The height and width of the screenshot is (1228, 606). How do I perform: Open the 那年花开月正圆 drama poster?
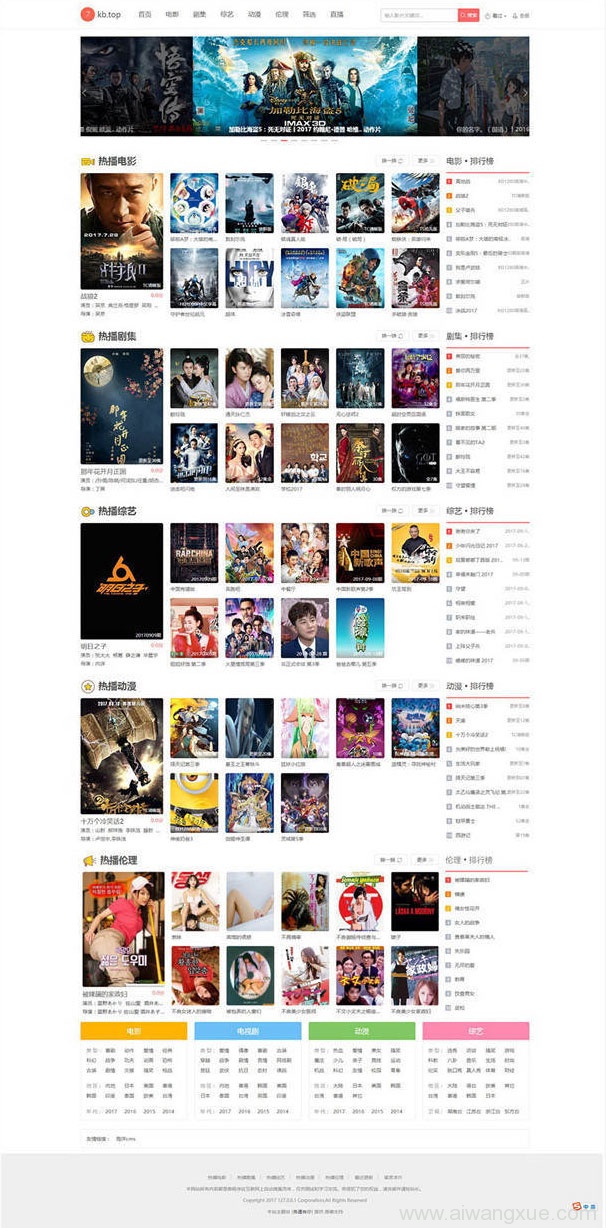[x=121, y=406]
